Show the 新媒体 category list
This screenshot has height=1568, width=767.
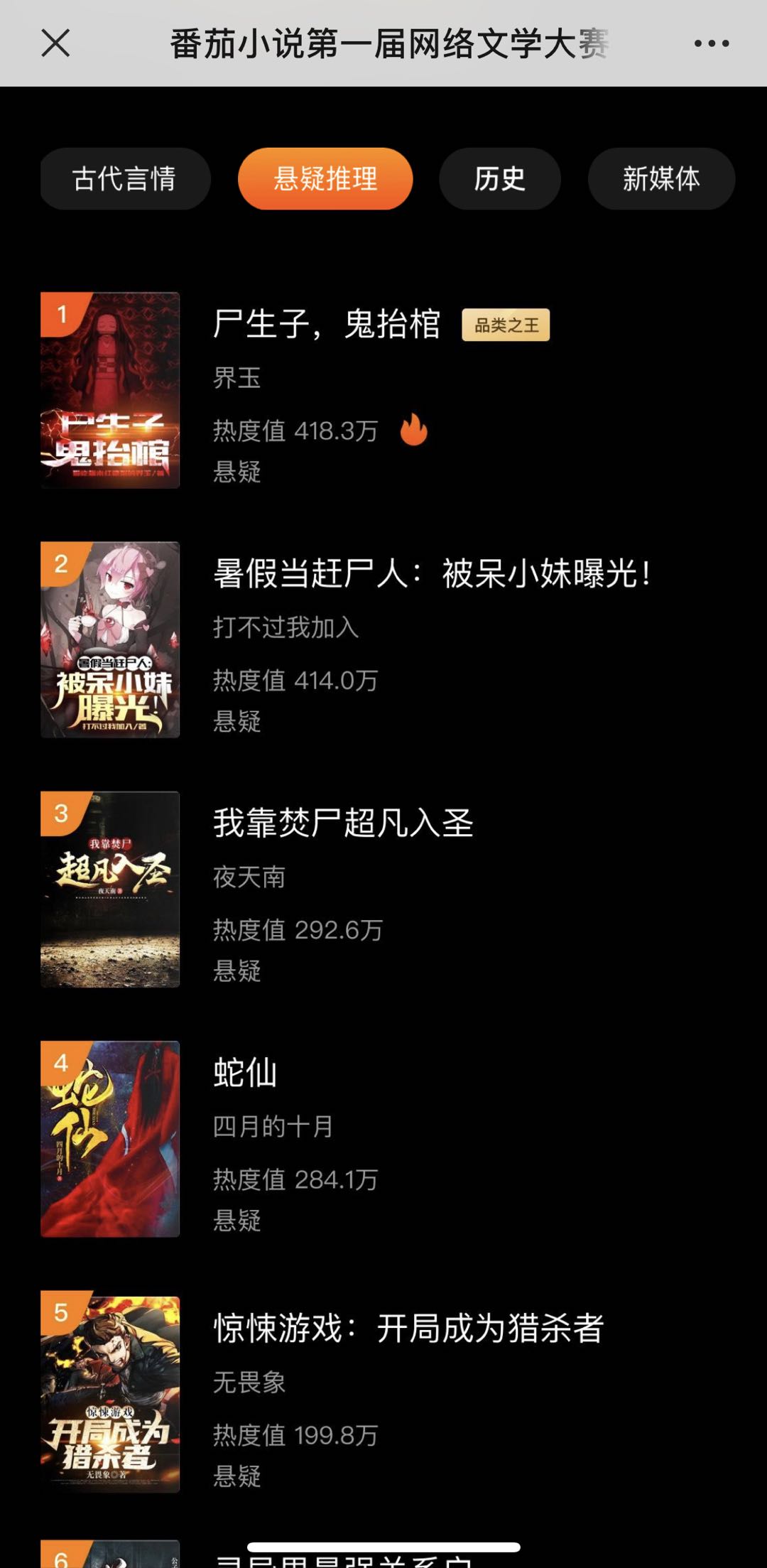660,179
